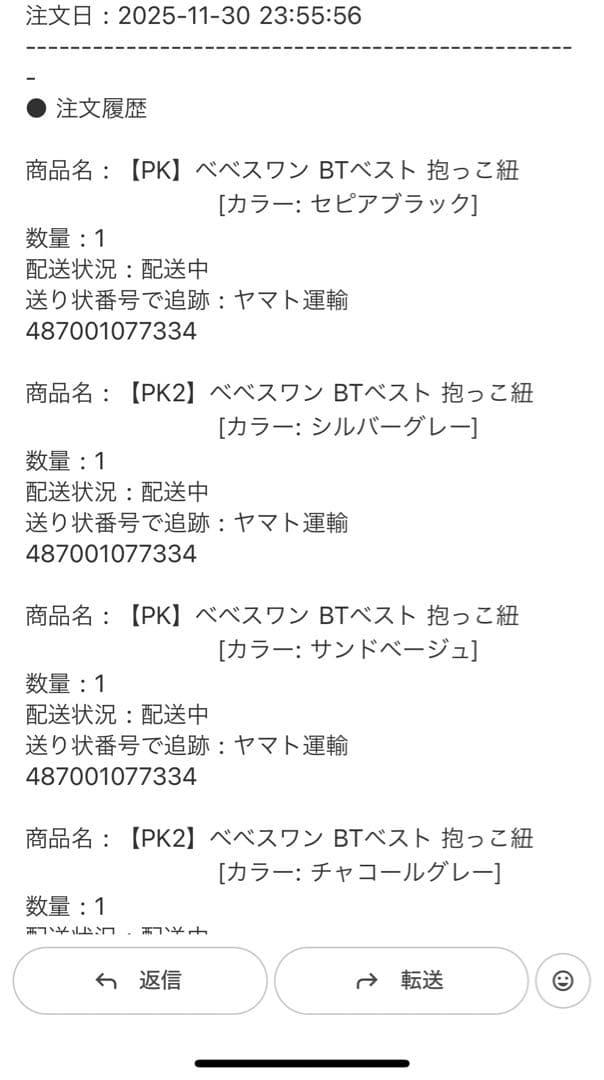Forward this email with 転送
The width and height of the screenshot is (604, 1080).
[x=401, y=981]
